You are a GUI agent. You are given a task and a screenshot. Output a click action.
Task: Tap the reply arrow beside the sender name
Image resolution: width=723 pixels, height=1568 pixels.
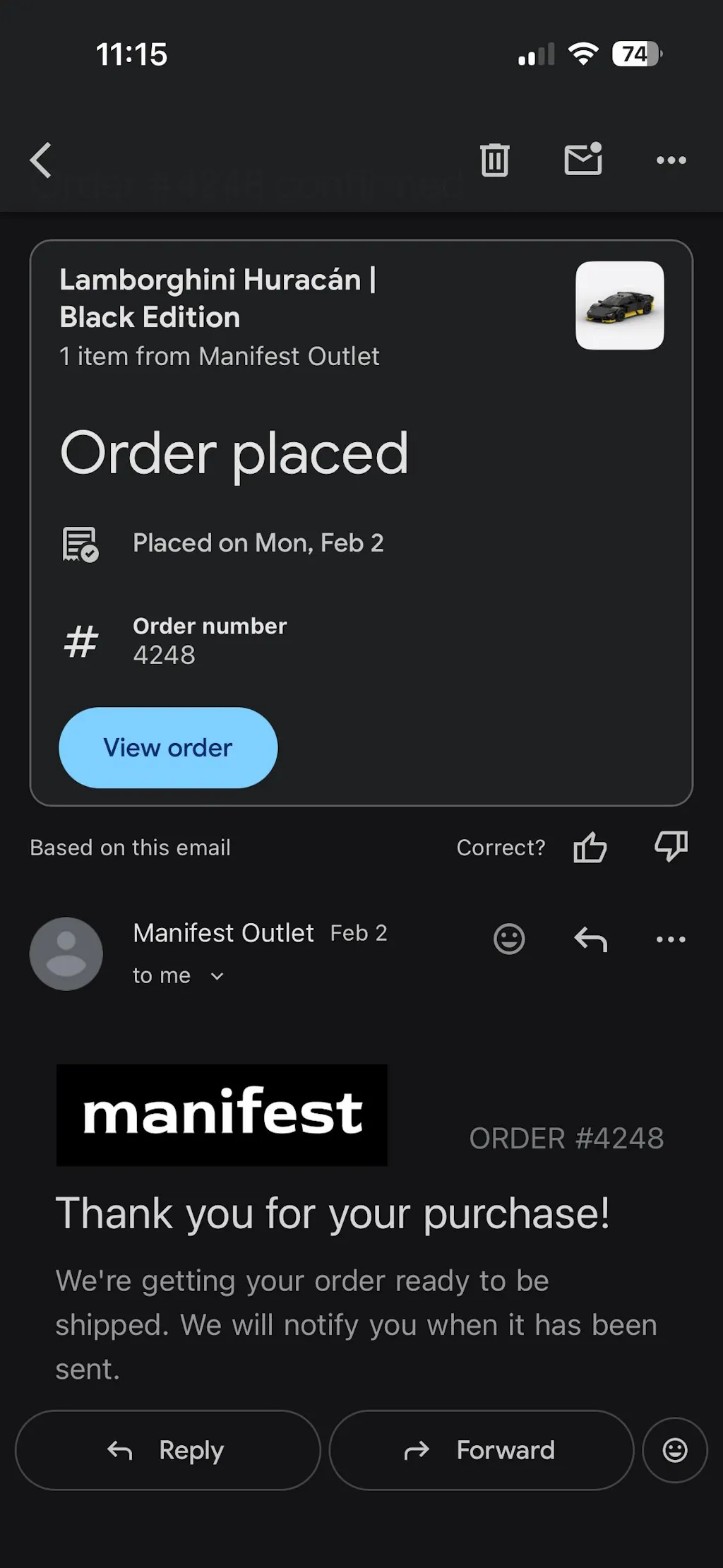pyautogui.click(x=590, y=939)
